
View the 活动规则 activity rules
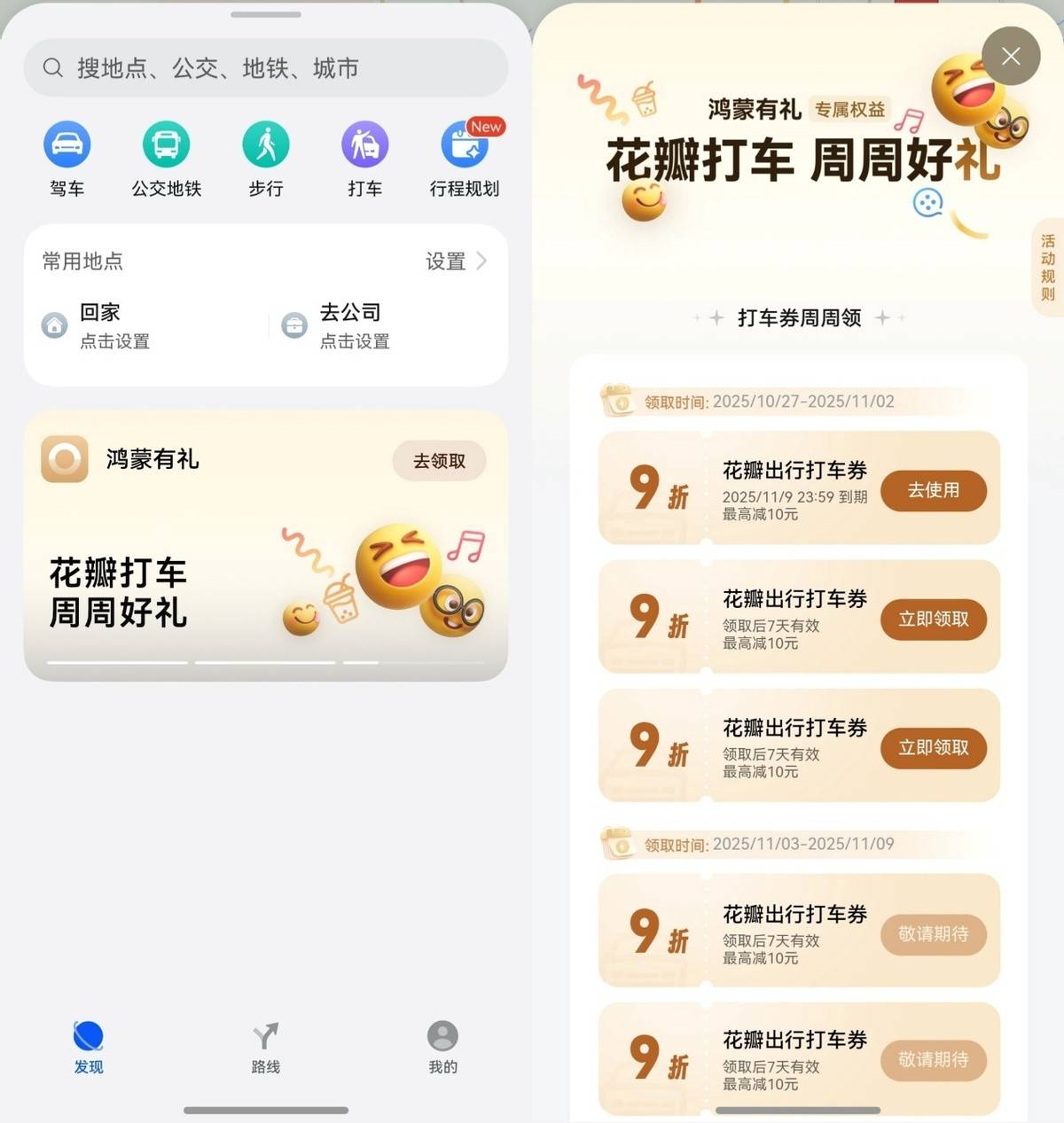(x=1048, y=268)
